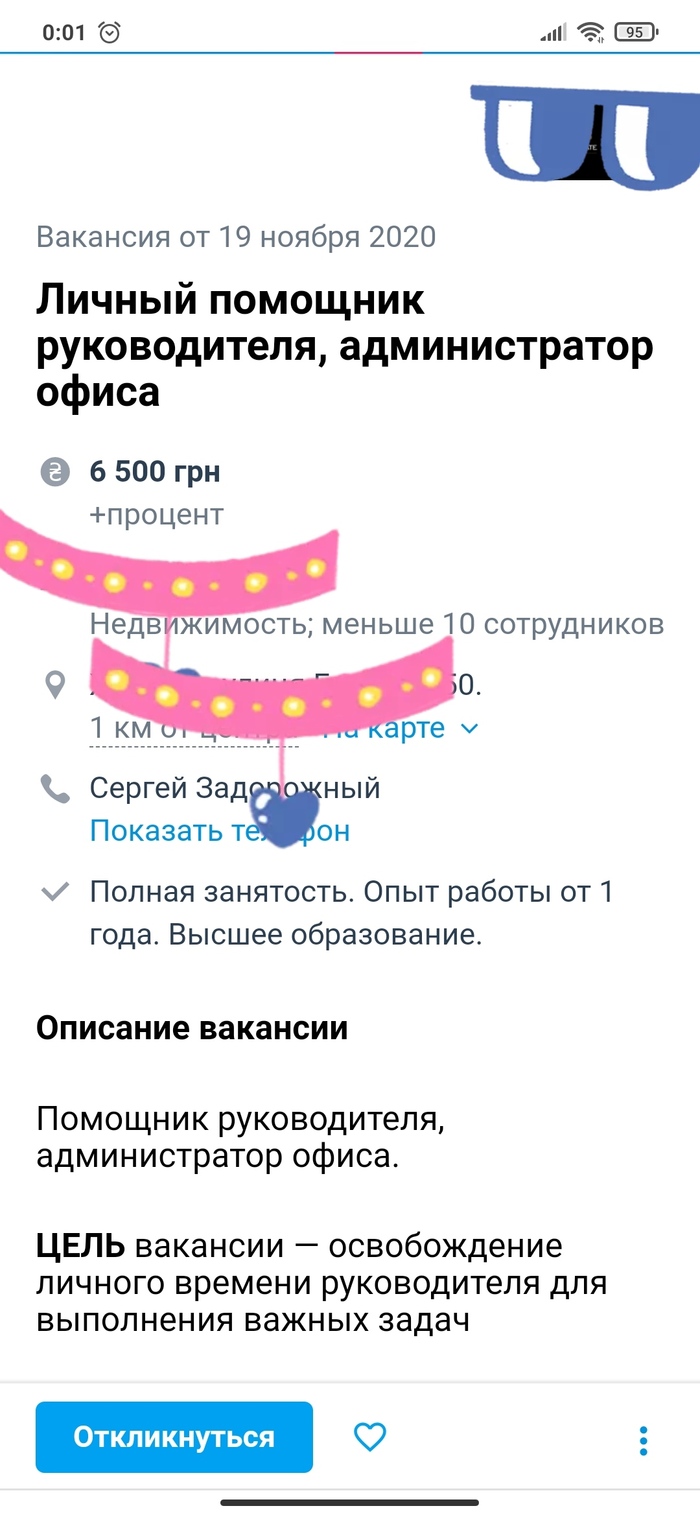The width and height of the screenshot is (700, 1517).
Task: Save vacancy with the heart icon
Action: (x=370, y=1437)
